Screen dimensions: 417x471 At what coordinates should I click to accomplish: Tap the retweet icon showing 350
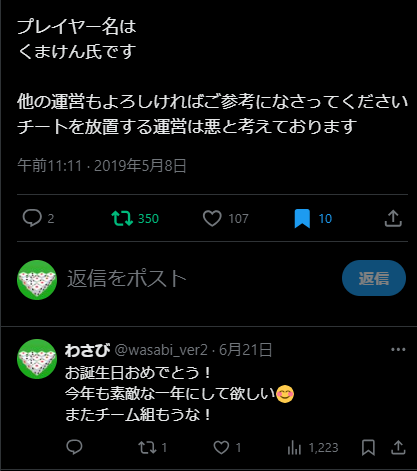[x=122, y=218]
